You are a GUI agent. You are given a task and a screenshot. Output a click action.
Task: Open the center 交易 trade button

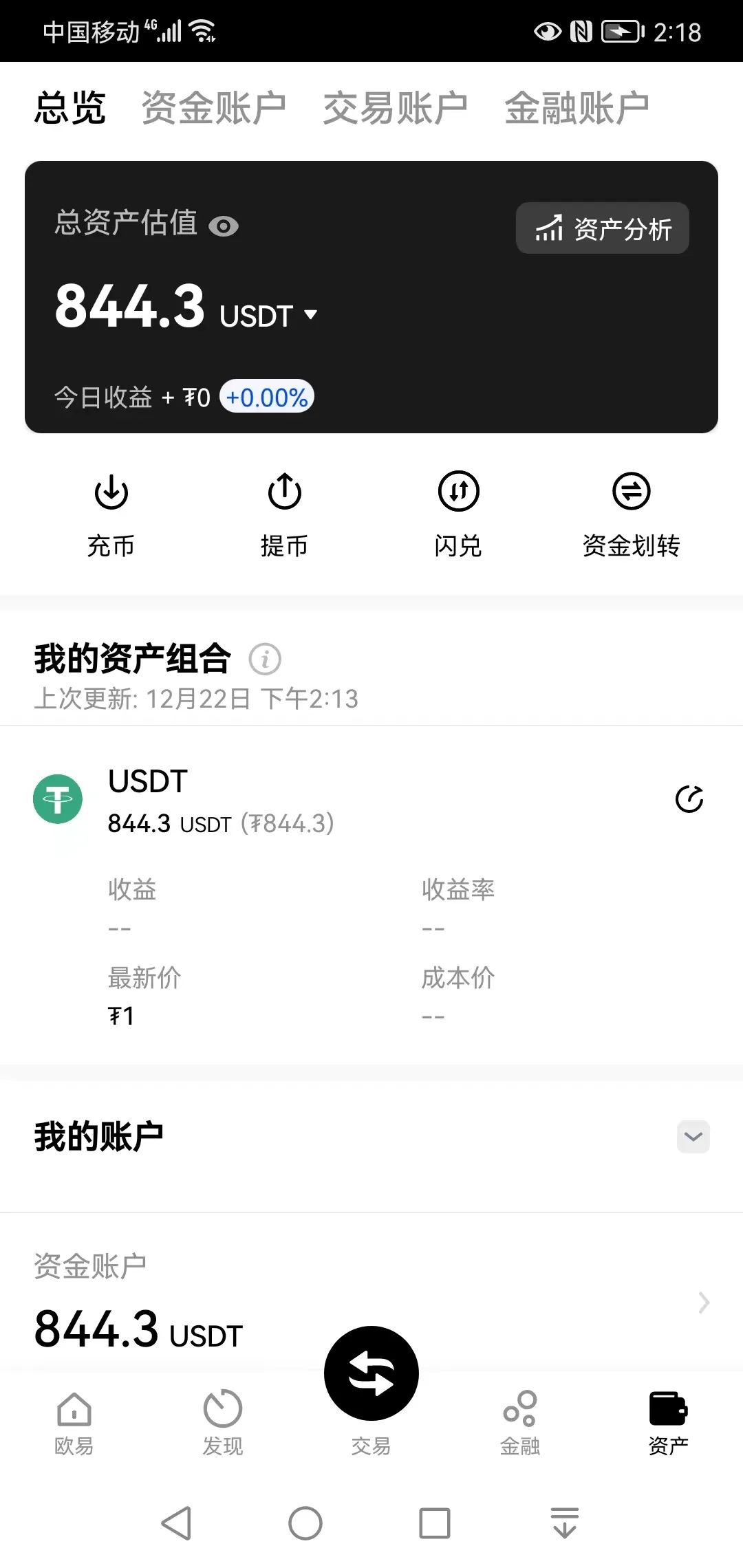click(371, 1374)
